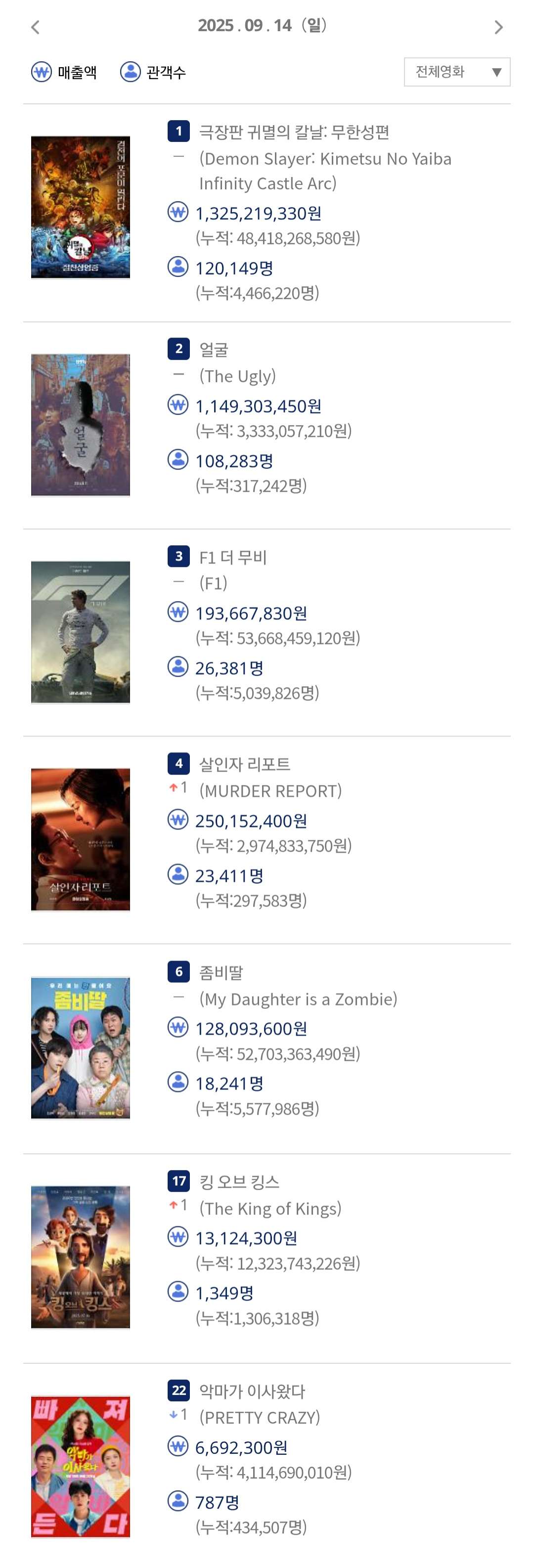This screenshot has height=1568, width=534.
Task: Select the 매출액 sort option
Action: click(x=65, y=73)
